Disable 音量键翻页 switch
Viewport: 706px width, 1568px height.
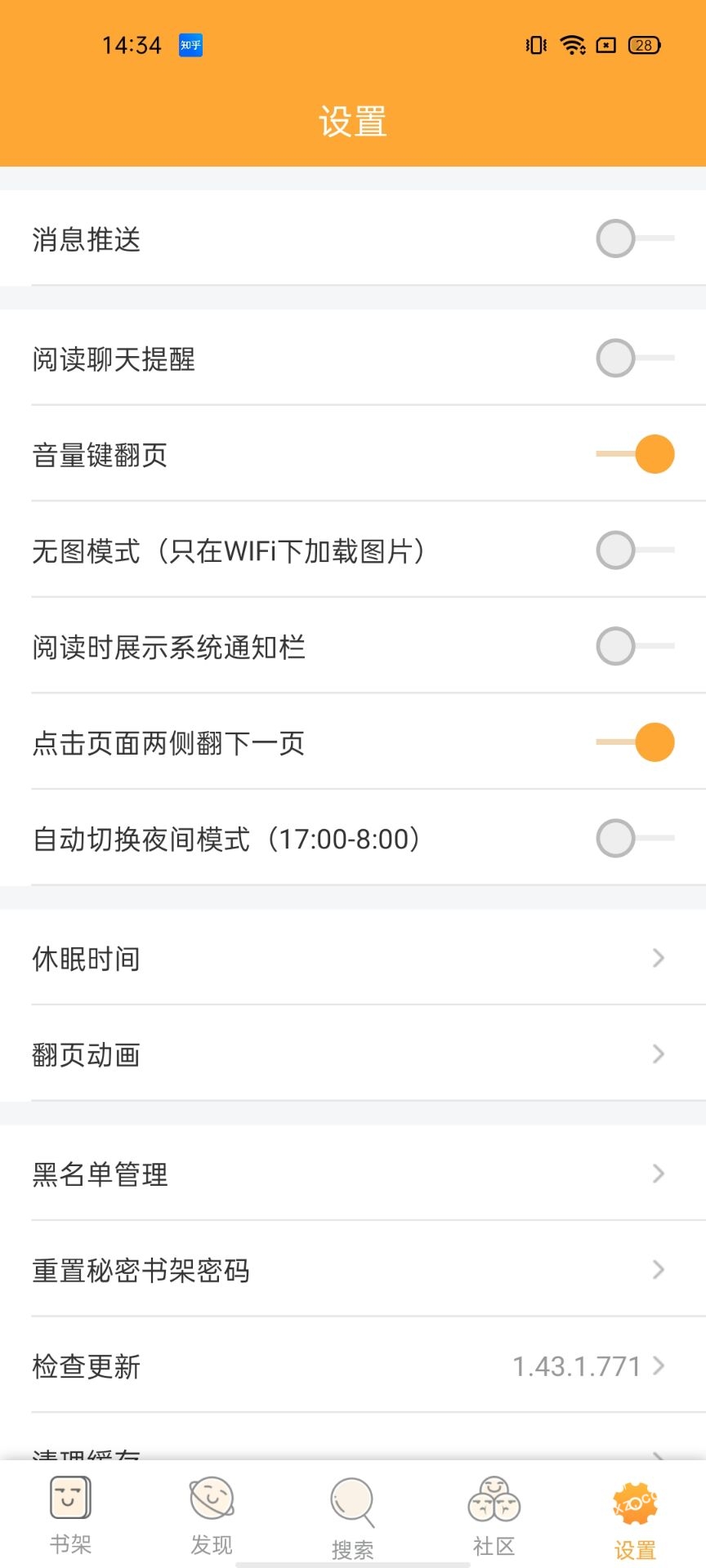tap(635, 454)
